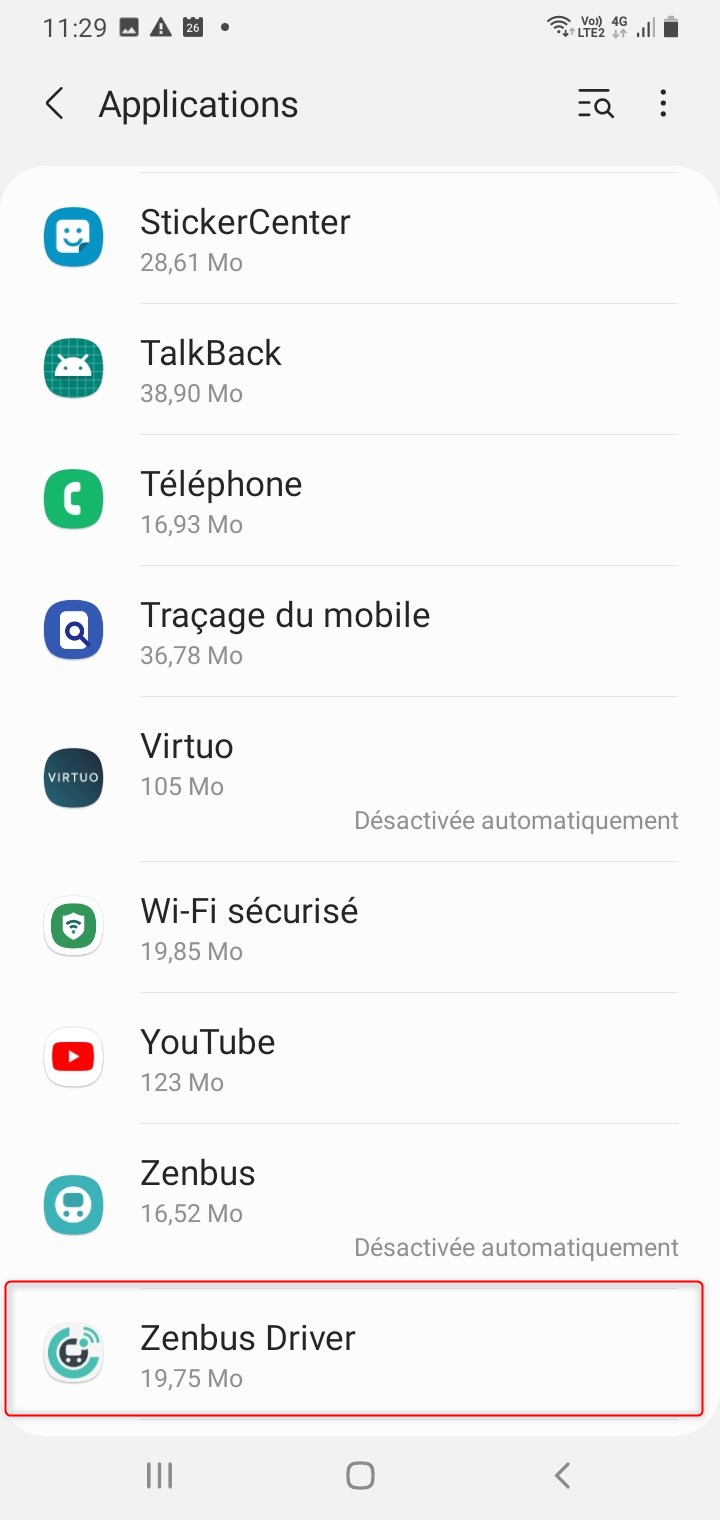This screenshot has height=1520, width=720.
Task: Open Traçage du mobile details
Action: [x=360, y=631]
